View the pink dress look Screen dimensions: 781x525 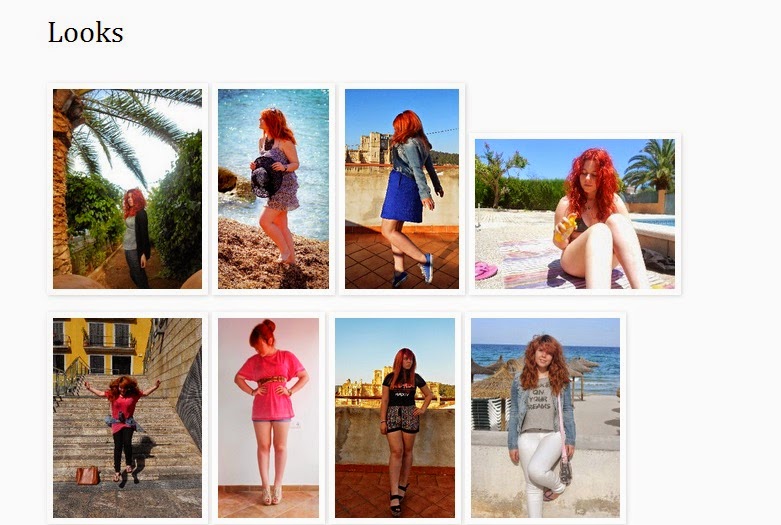[268, 417]
